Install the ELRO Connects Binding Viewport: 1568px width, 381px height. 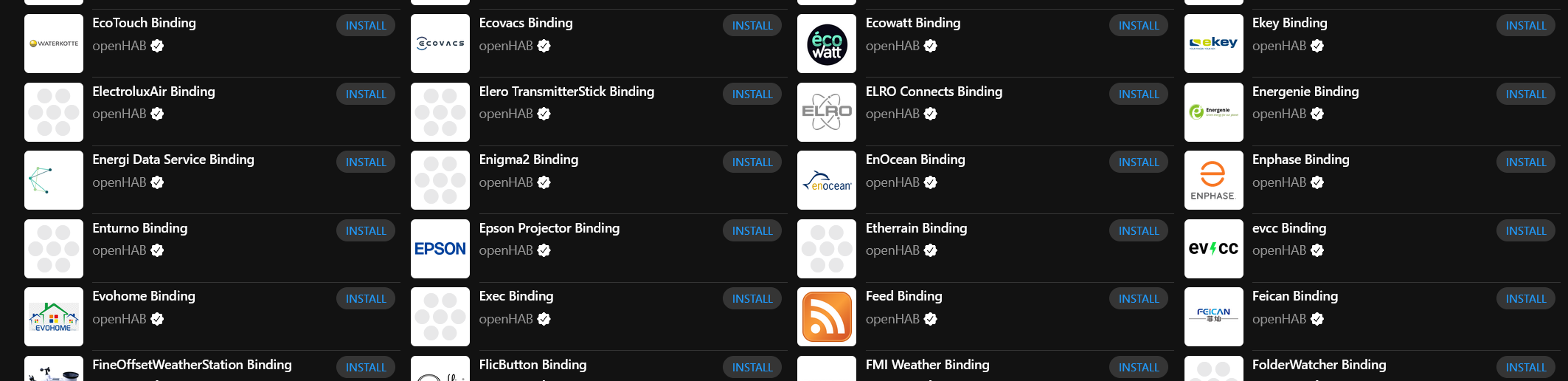pos(1138,95)
